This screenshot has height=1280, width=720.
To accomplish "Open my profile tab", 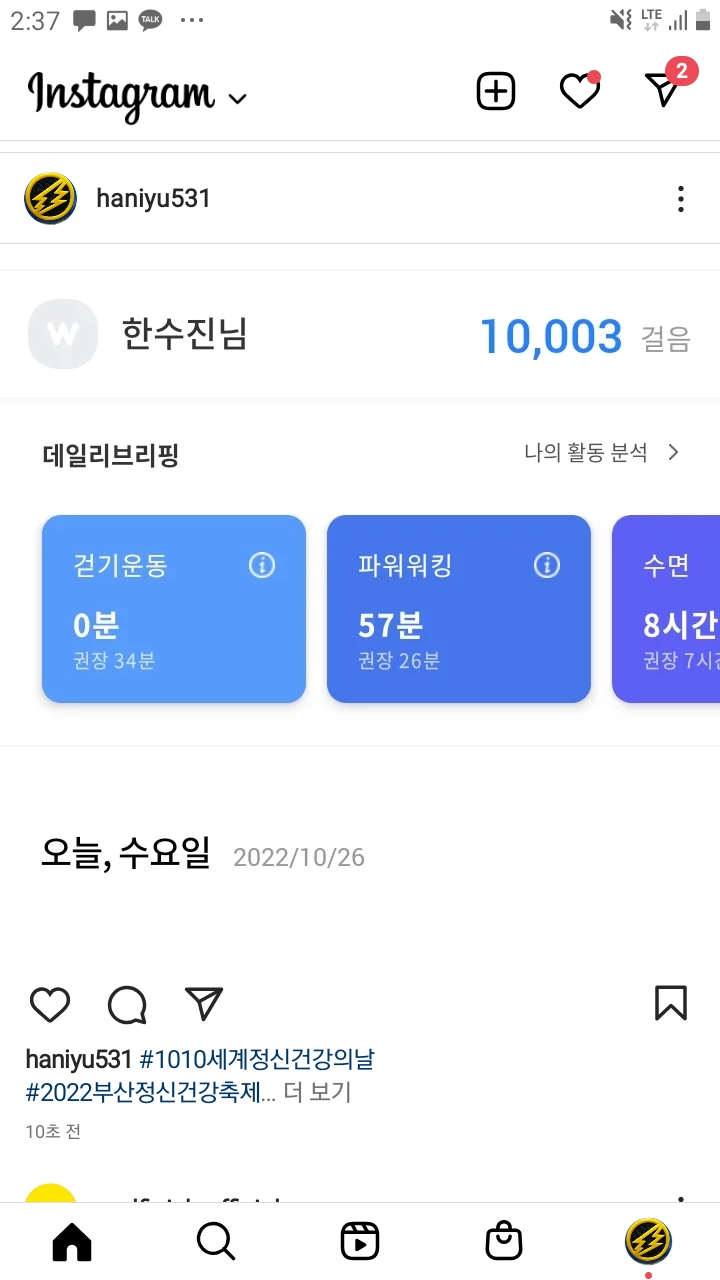I will tap(648, 1242).
